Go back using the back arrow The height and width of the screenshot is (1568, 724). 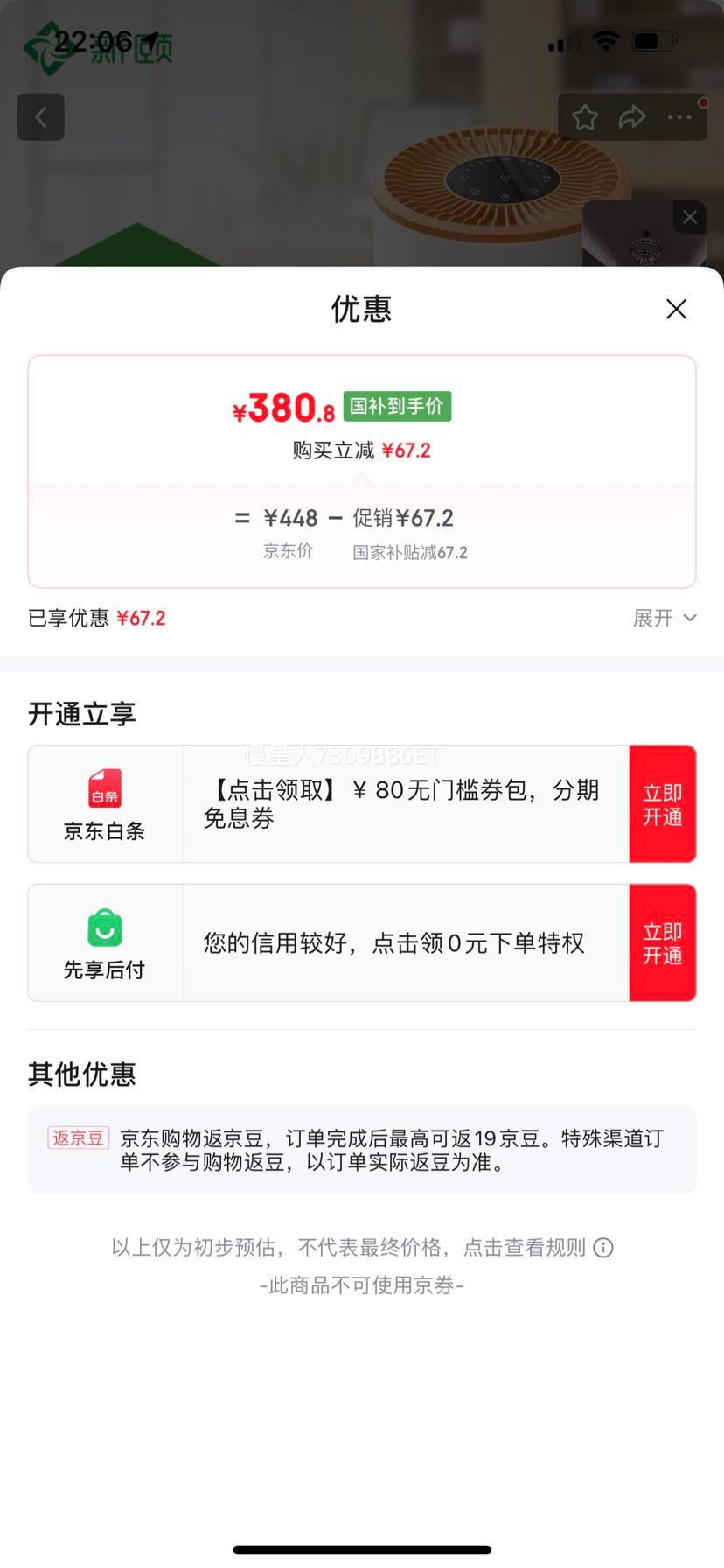(40, 117)
